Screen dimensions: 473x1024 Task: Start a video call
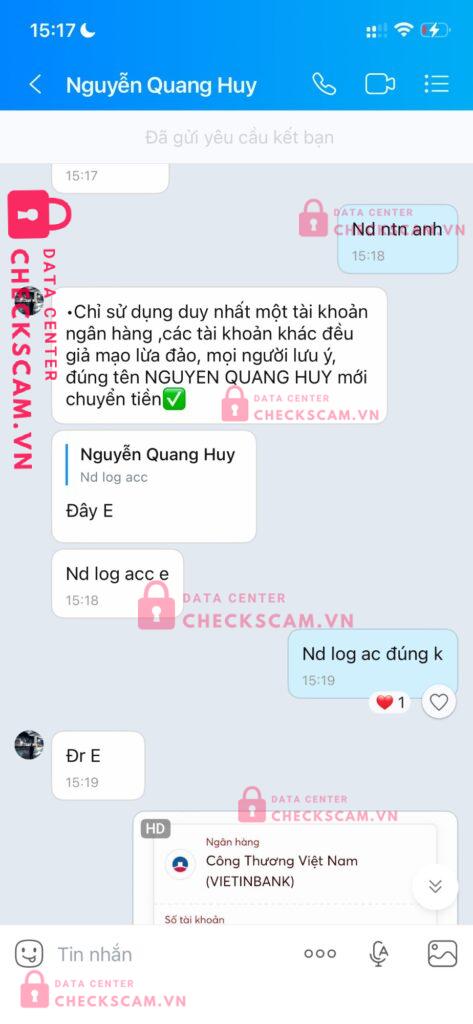click(380, 85)
